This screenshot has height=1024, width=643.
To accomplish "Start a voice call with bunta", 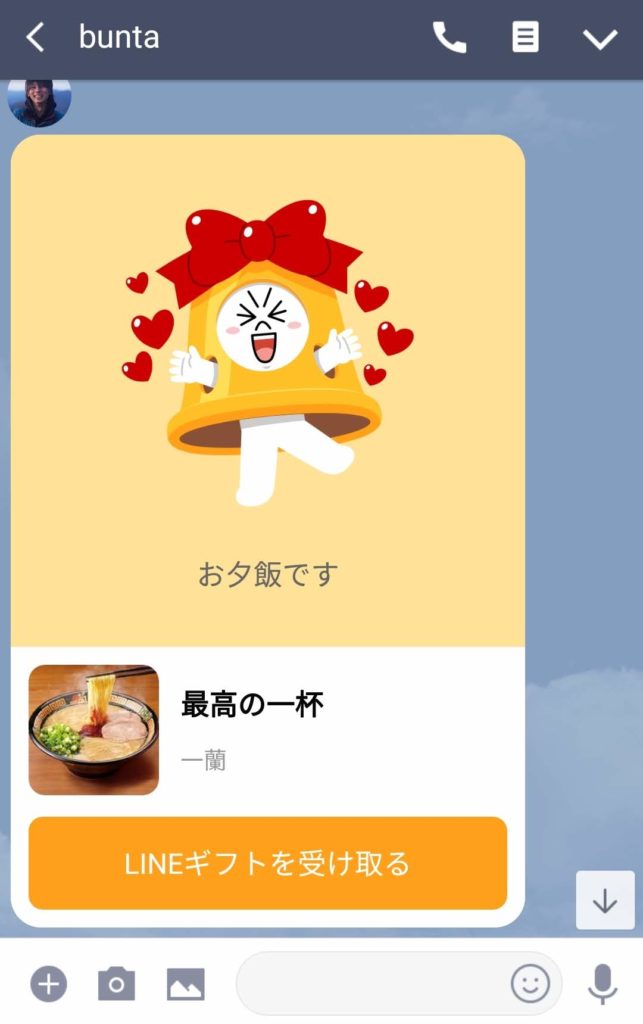I will 449,38.
